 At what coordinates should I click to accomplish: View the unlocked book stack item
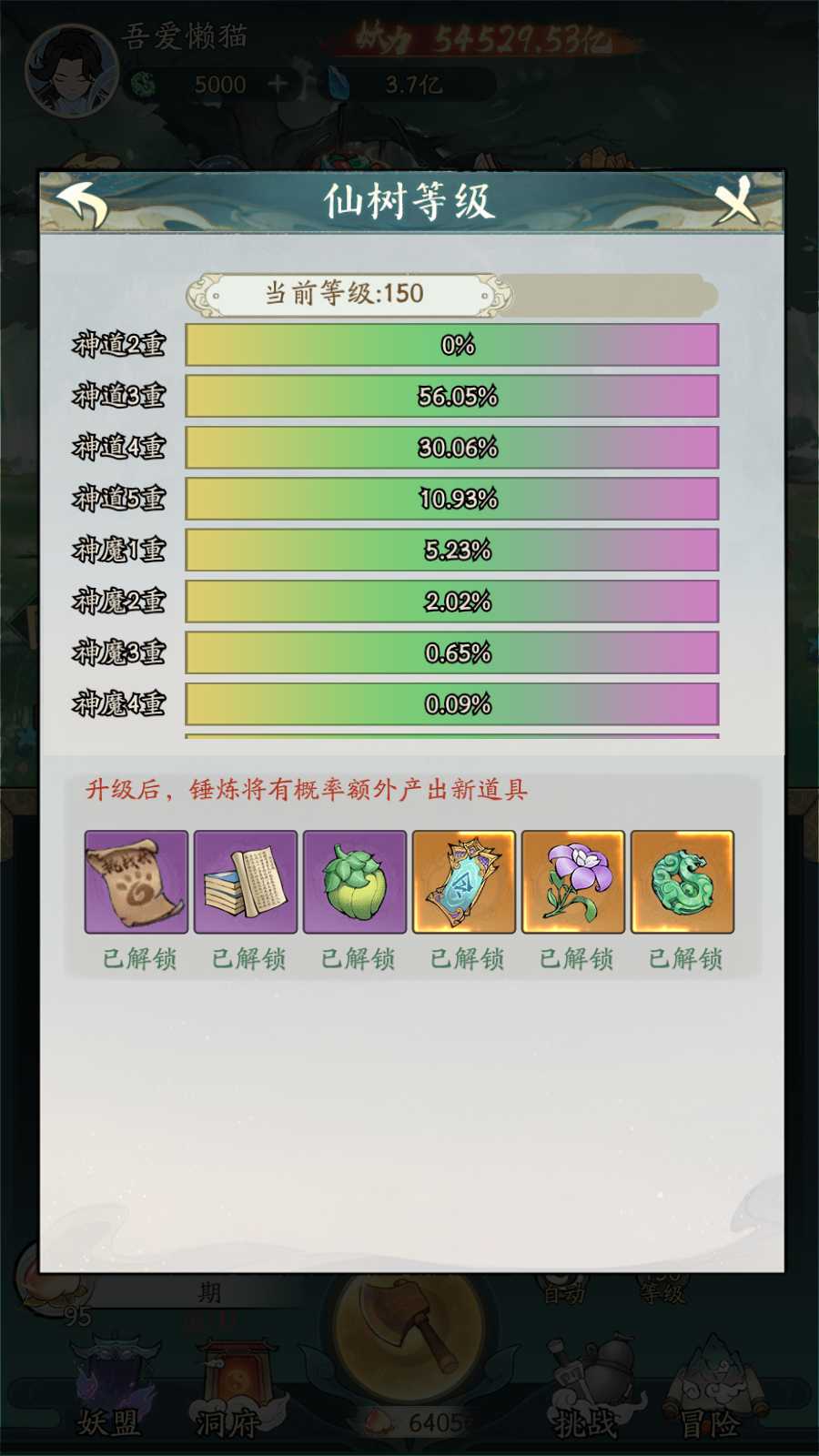(246, 882)
